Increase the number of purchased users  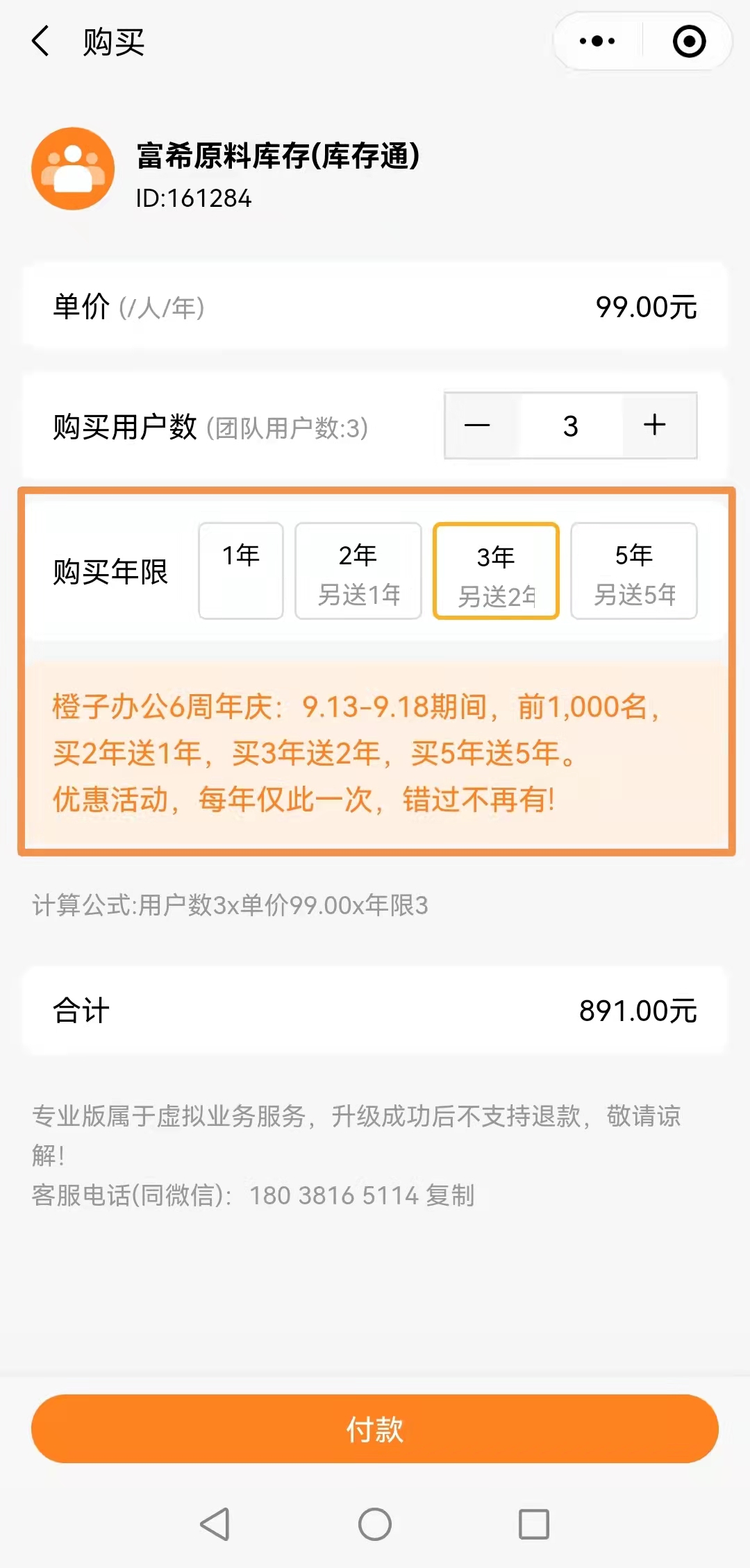[x=655, y=425]
